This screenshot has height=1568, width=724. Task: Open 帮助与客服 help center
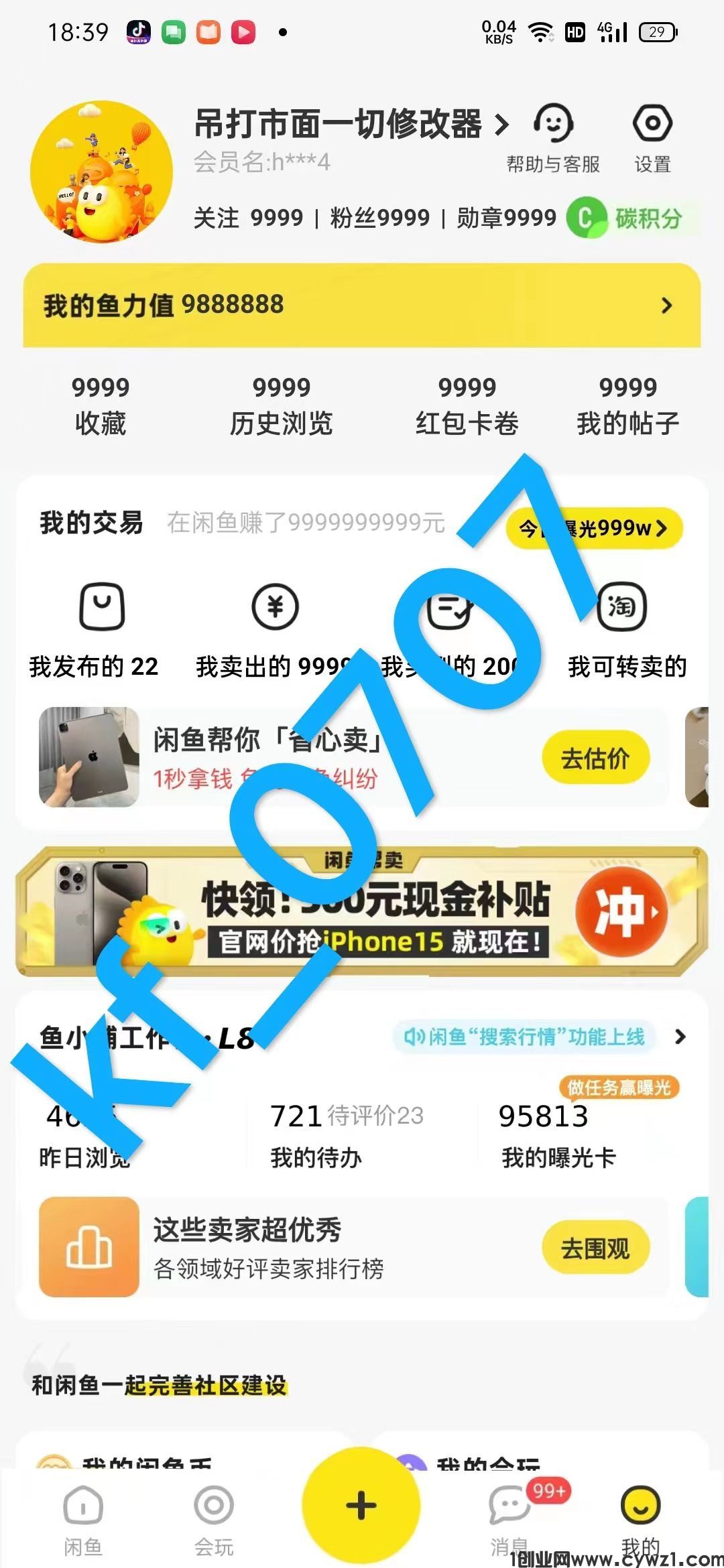(x=553, y=138)
